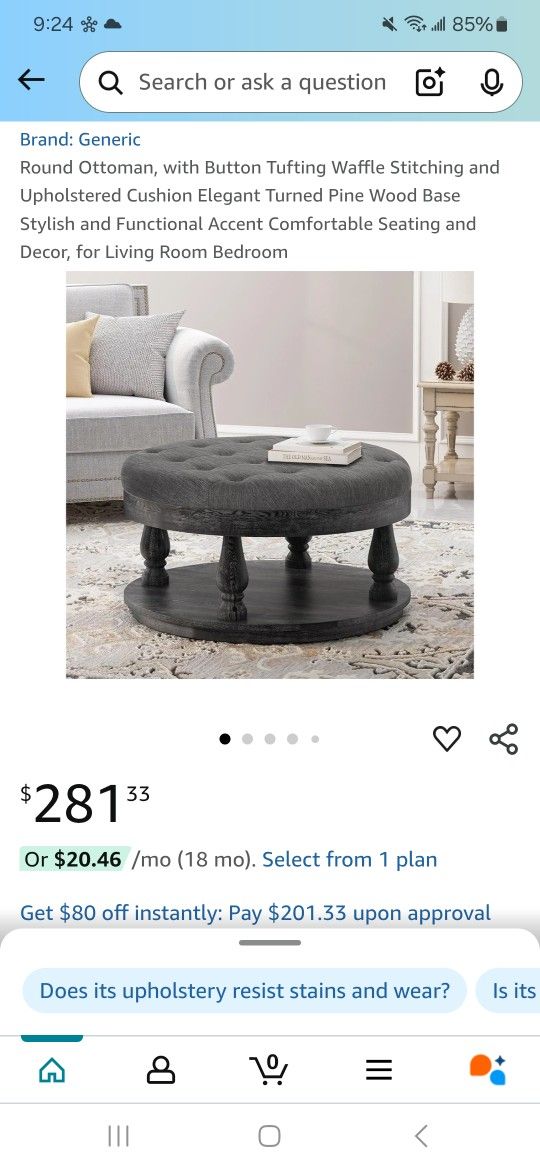Open the Brand: Generic link
540x1170 pixels.
tap(80, 139)
